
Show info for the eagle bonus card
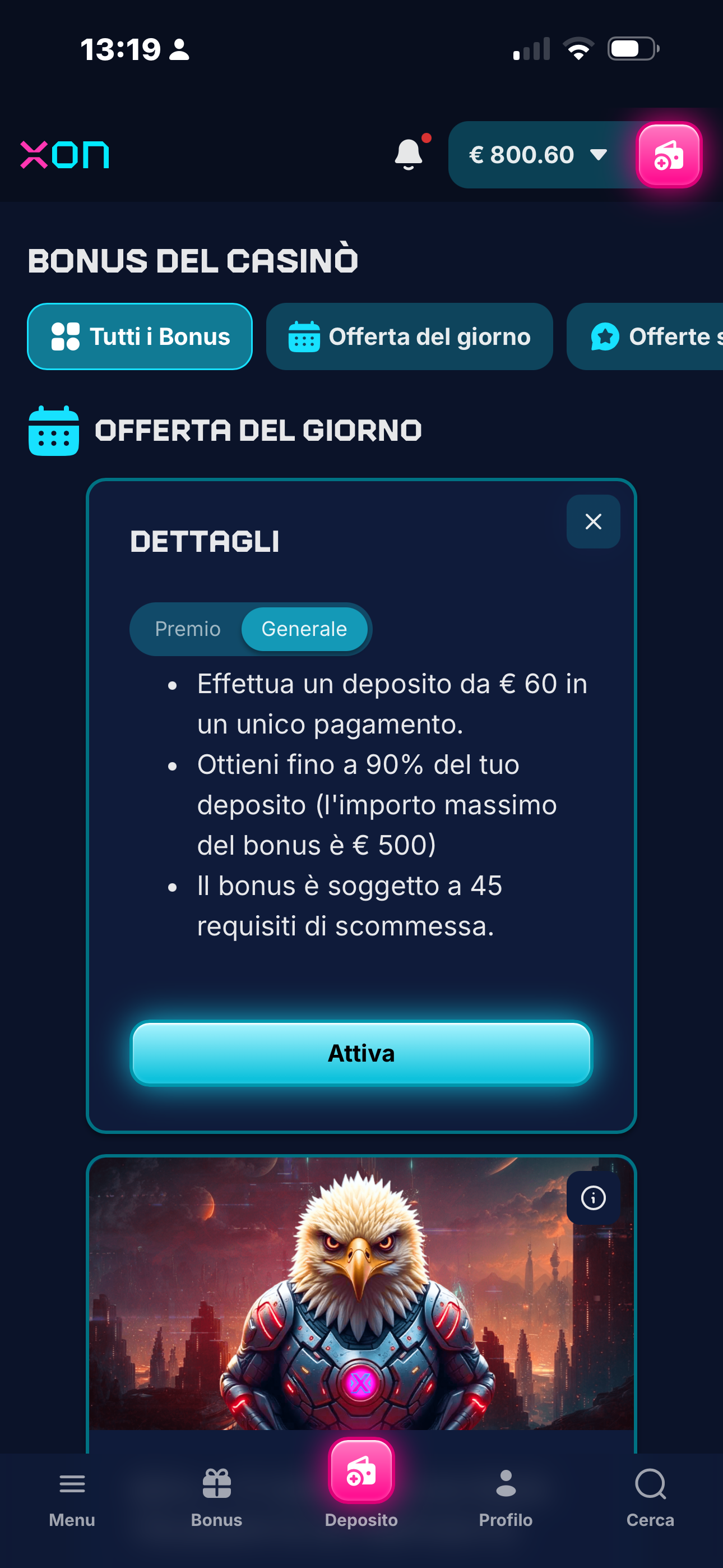point(593,1198)
